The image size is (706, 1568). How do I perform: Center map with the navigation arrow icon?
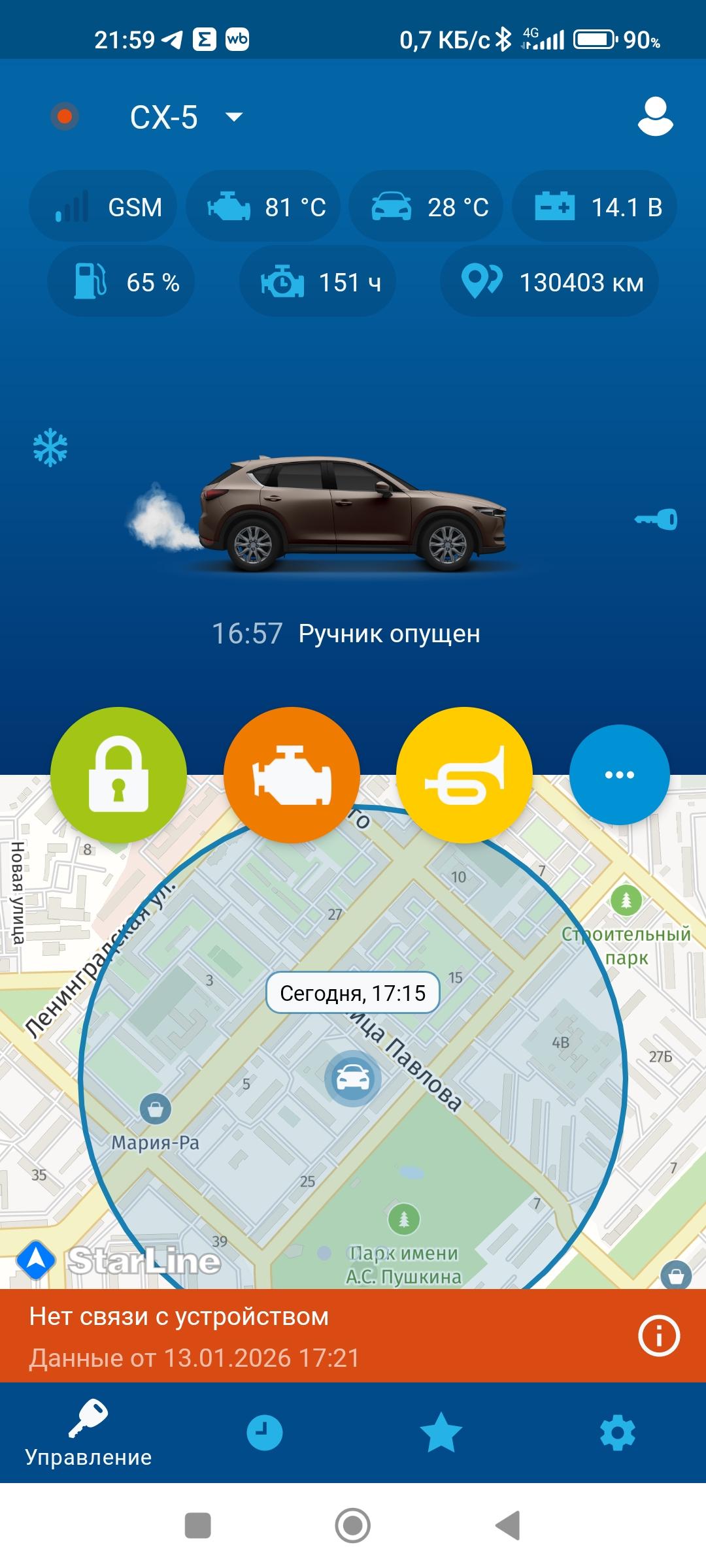coord(35,1260)
